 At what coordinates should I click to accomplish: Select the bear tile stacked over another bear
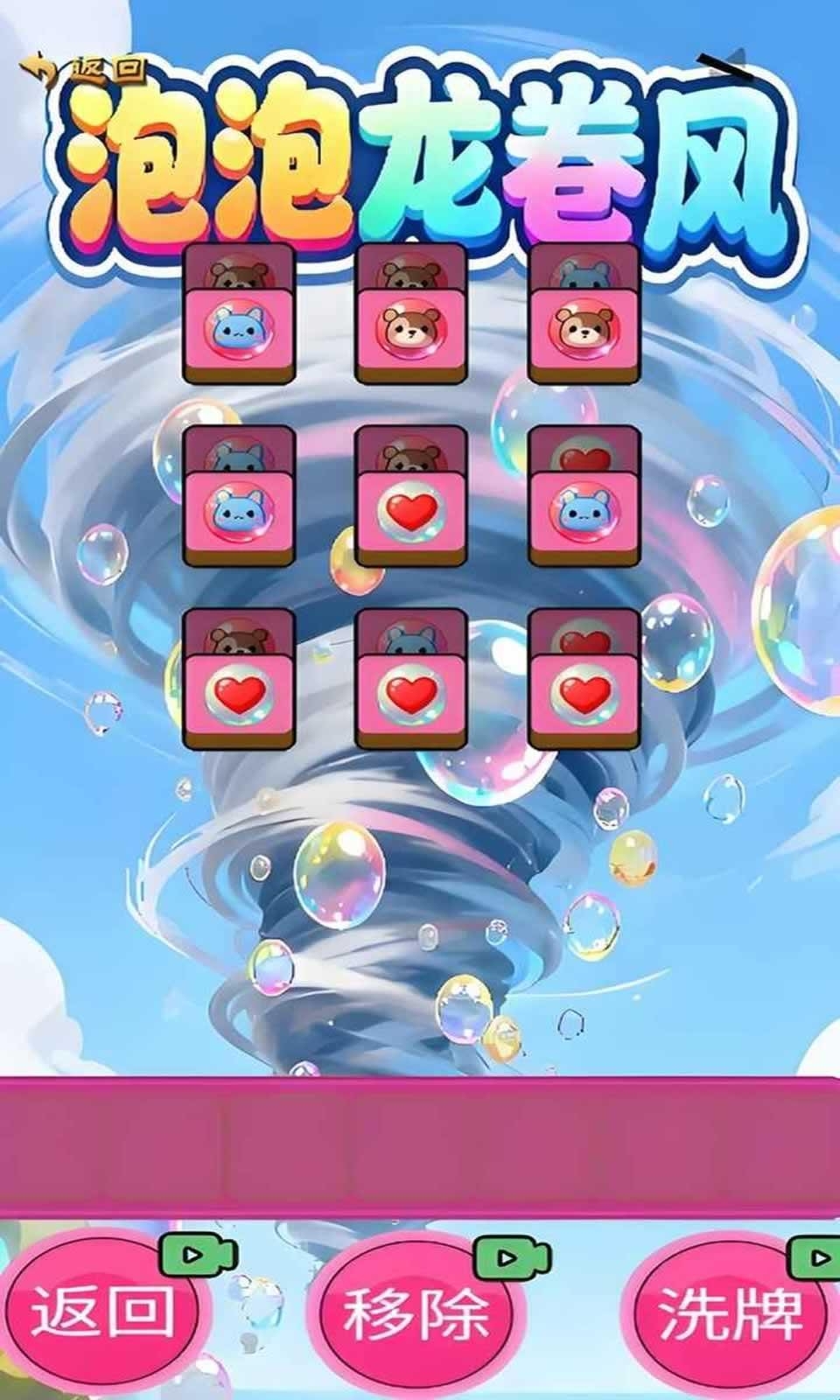click(410, 330)
